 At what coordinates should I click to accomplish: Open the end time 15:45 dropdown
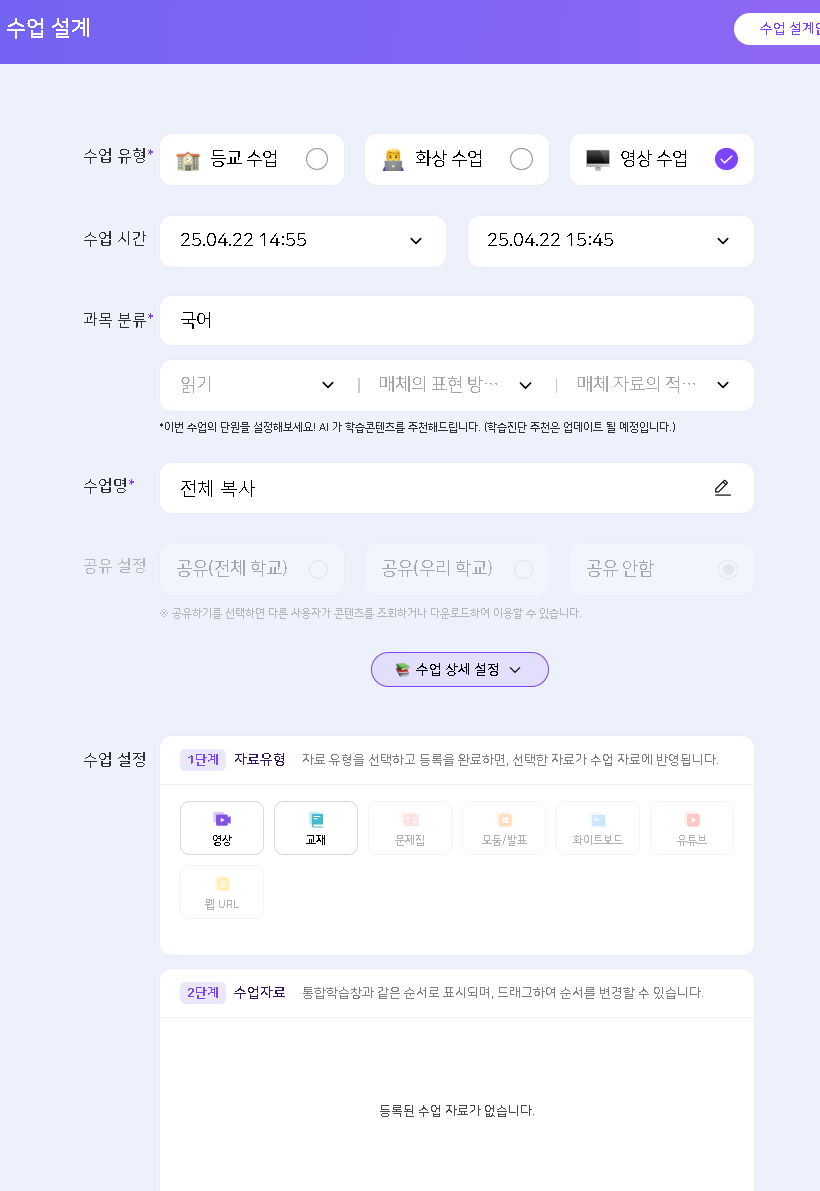610,241
